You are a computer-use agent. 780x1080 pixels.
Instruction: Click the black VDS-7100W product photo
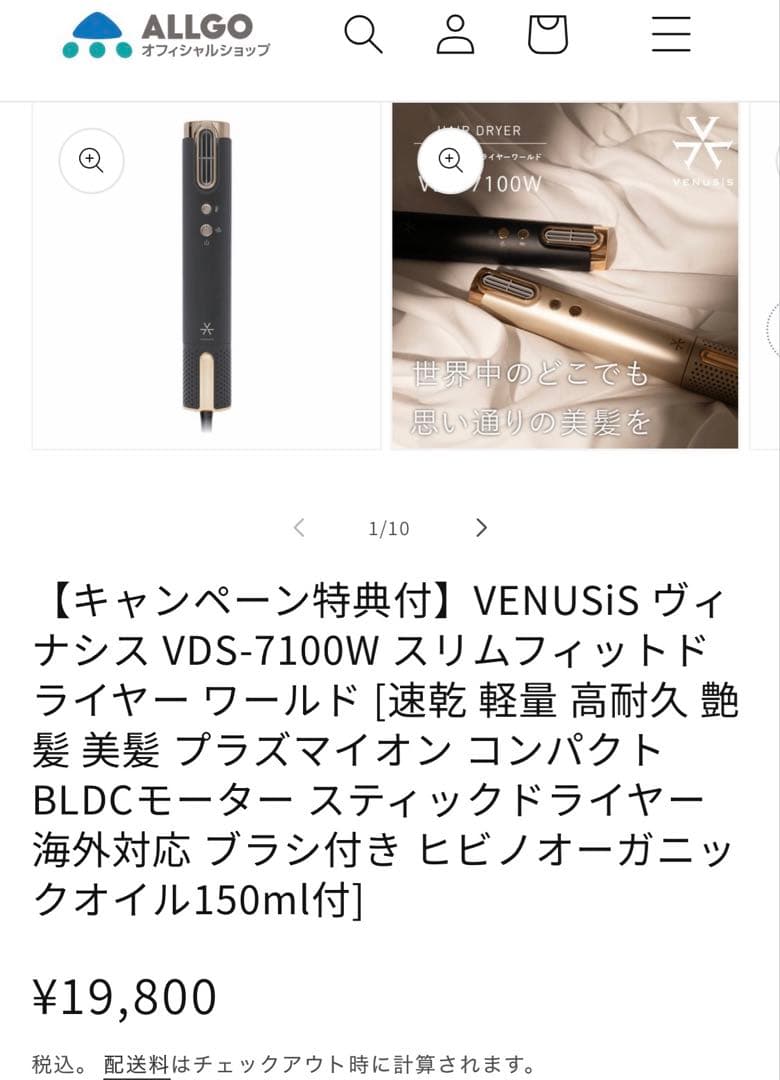(205, 270)
